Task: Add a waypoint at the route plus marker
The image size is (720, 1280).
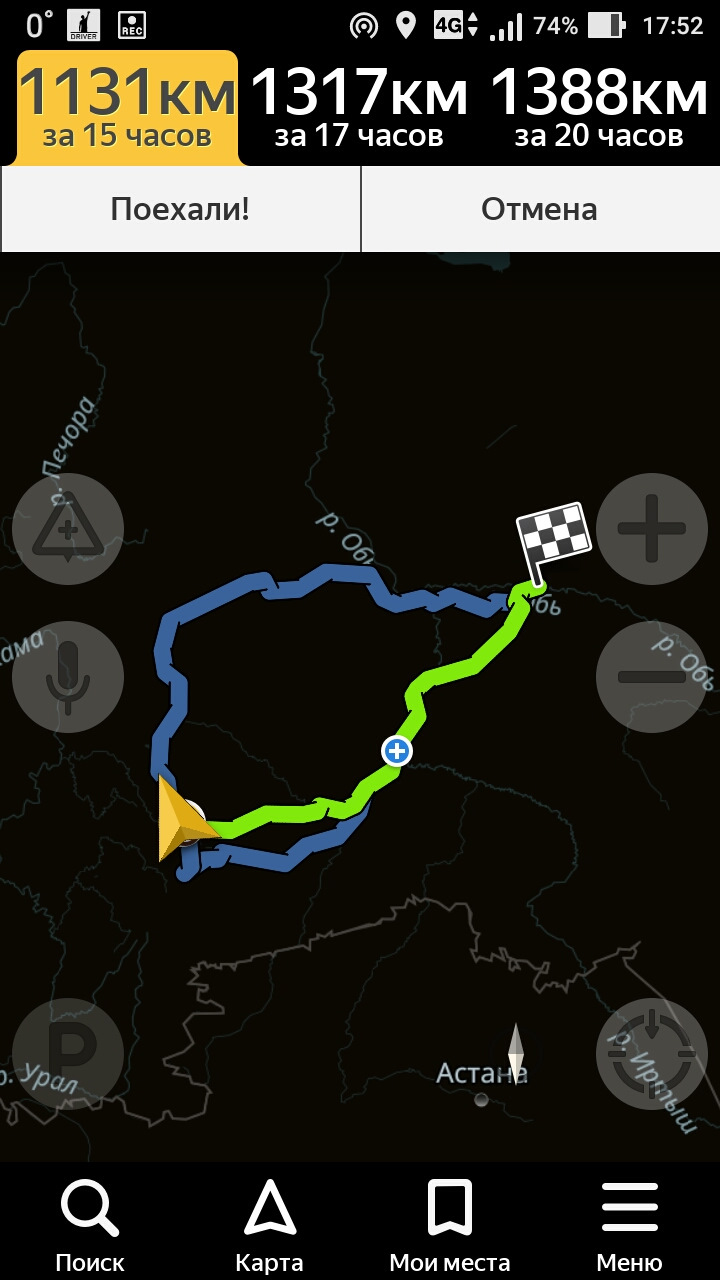Action: pyautogui.click(x=397, y=750)
